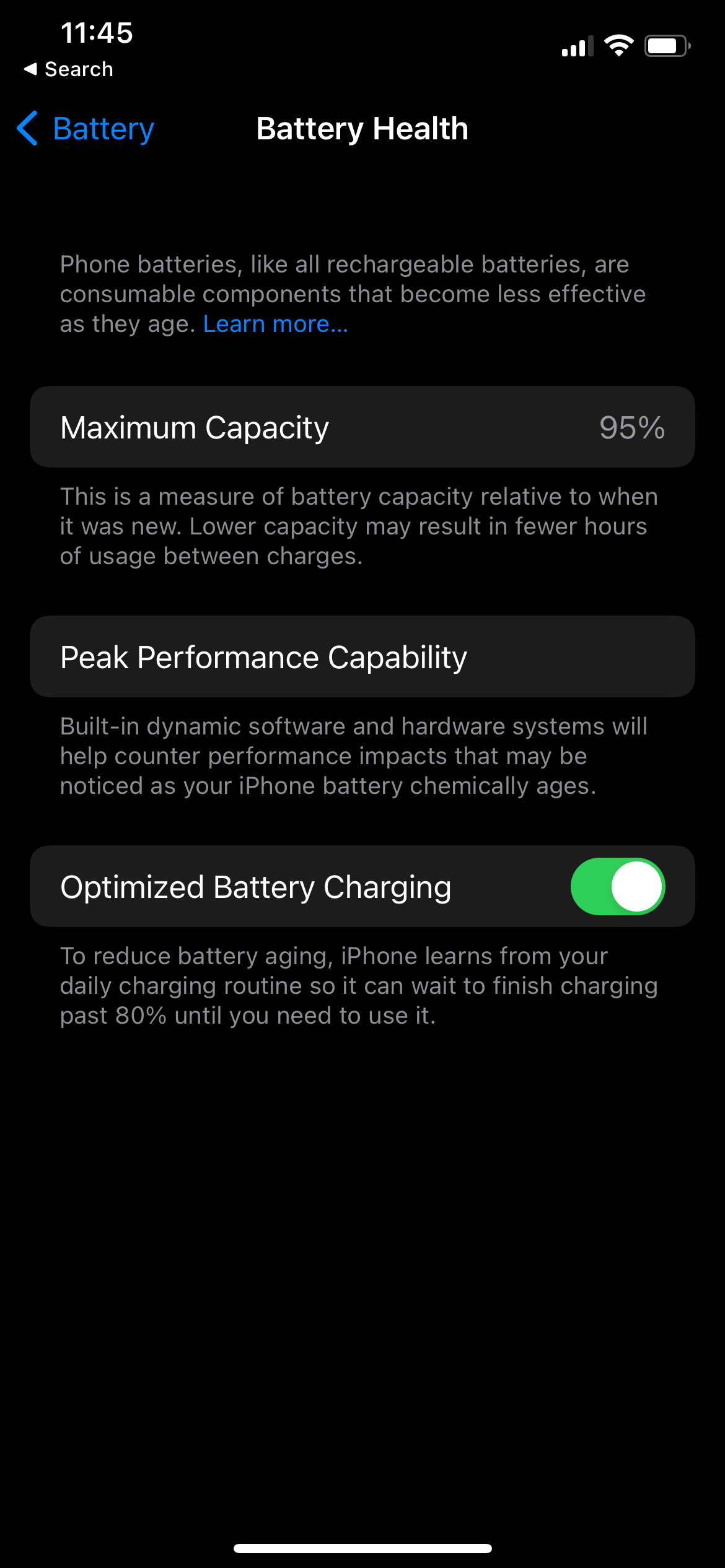Tap the blue back chevron next to Battery
The image size is (725, 1568).
point(26,128)
